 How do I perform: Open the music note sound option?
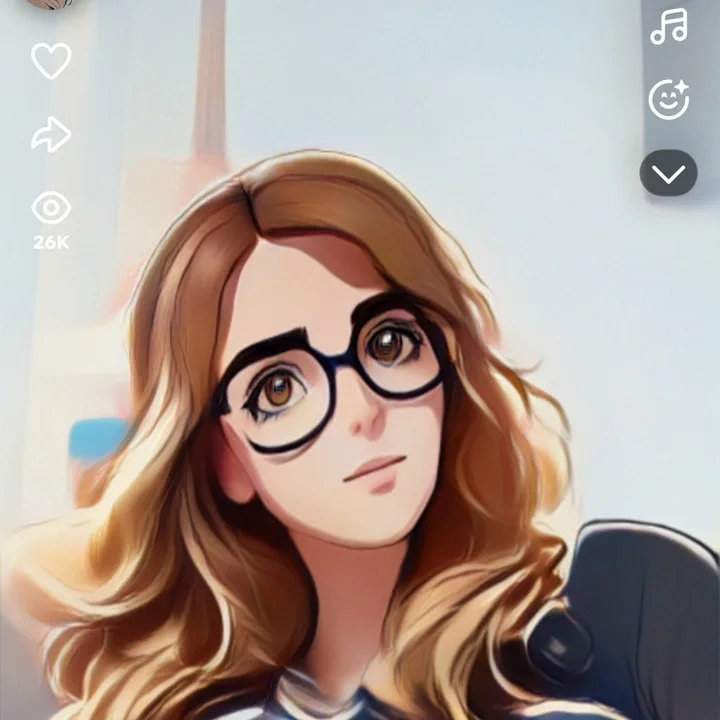(668, 28)
